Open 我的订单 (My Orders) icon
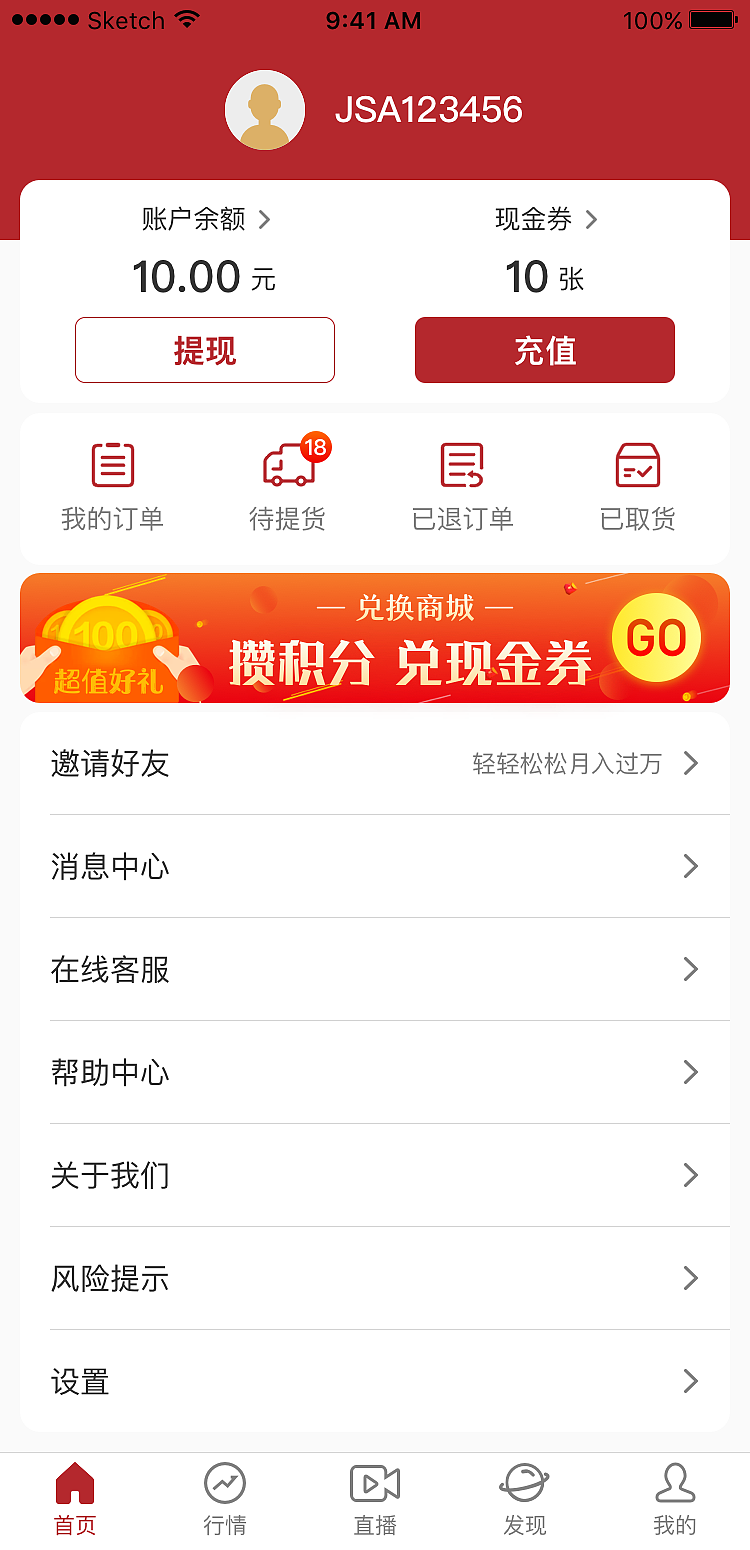Viewport: 750px width, 1550px height. (x=112, y=465)
